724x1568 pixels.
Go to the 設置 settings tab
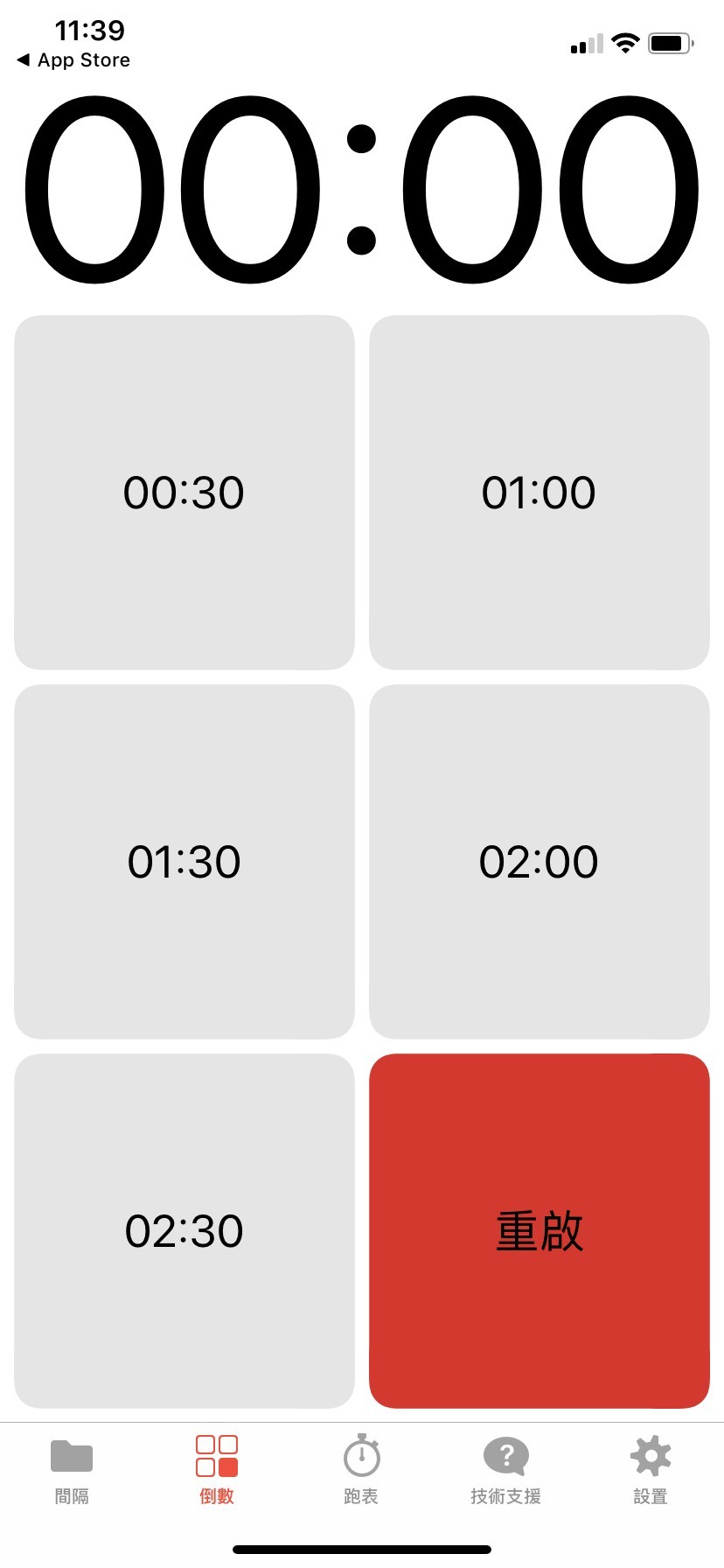coord(651,1470)
